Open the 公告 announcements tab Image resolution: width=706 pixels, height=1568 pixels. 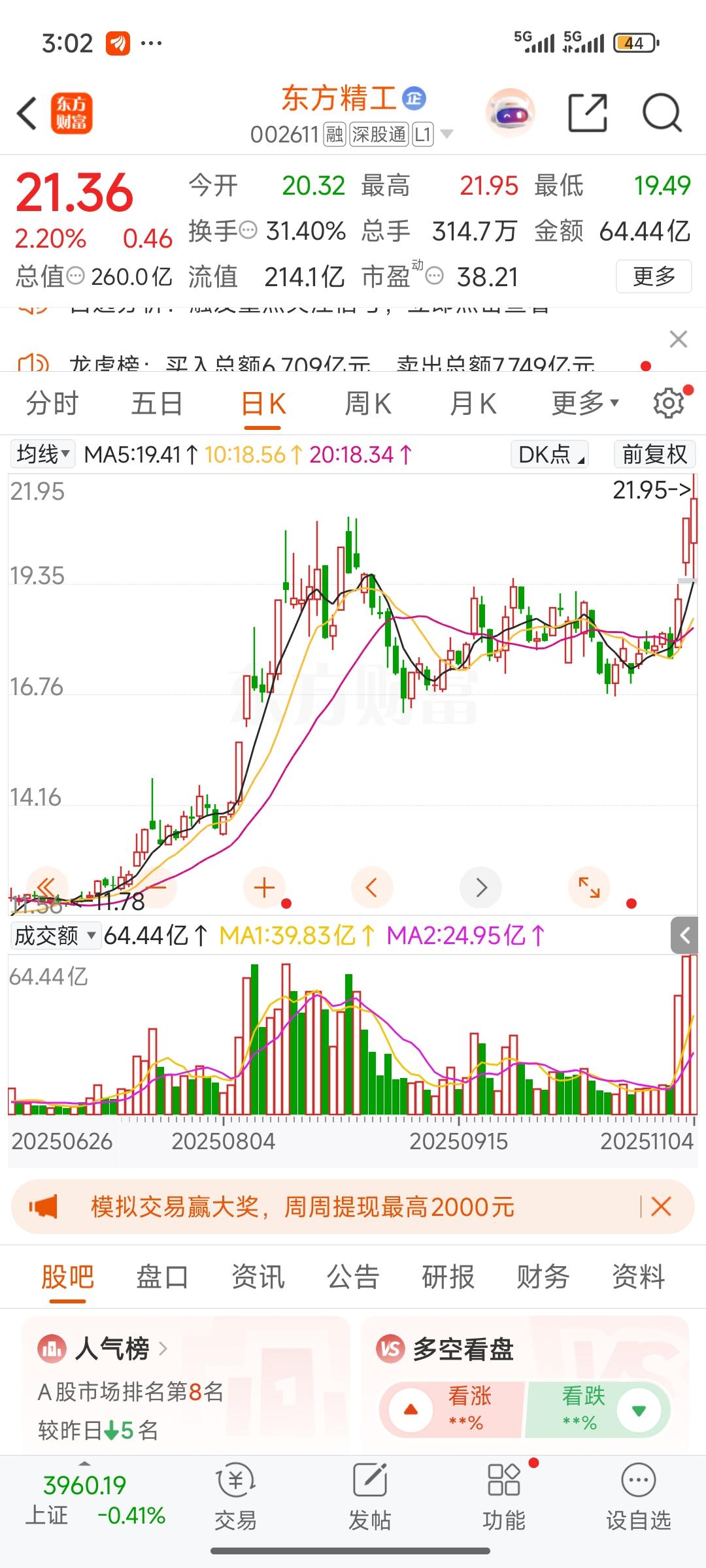(353, 1276)
